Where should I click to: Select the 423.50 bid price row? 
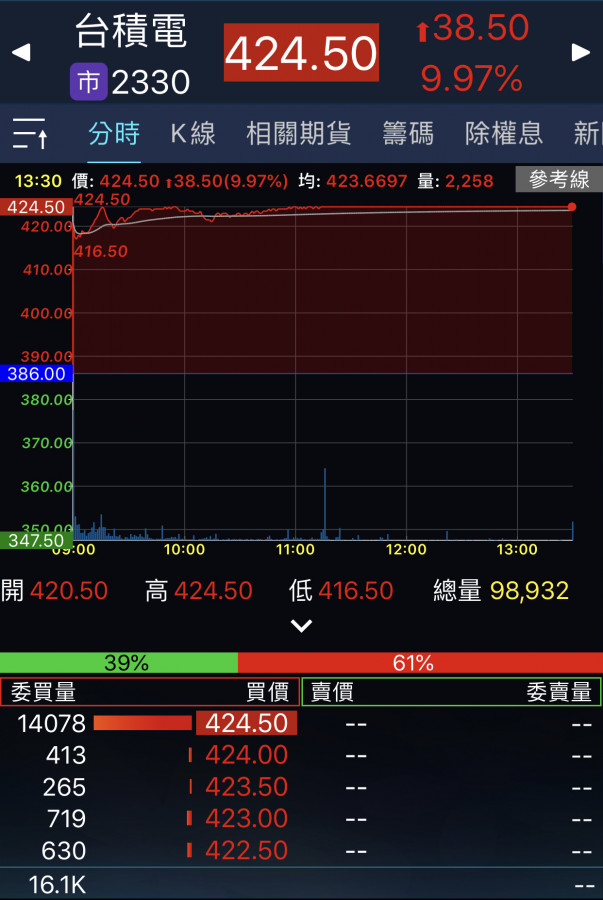point(246,787)
